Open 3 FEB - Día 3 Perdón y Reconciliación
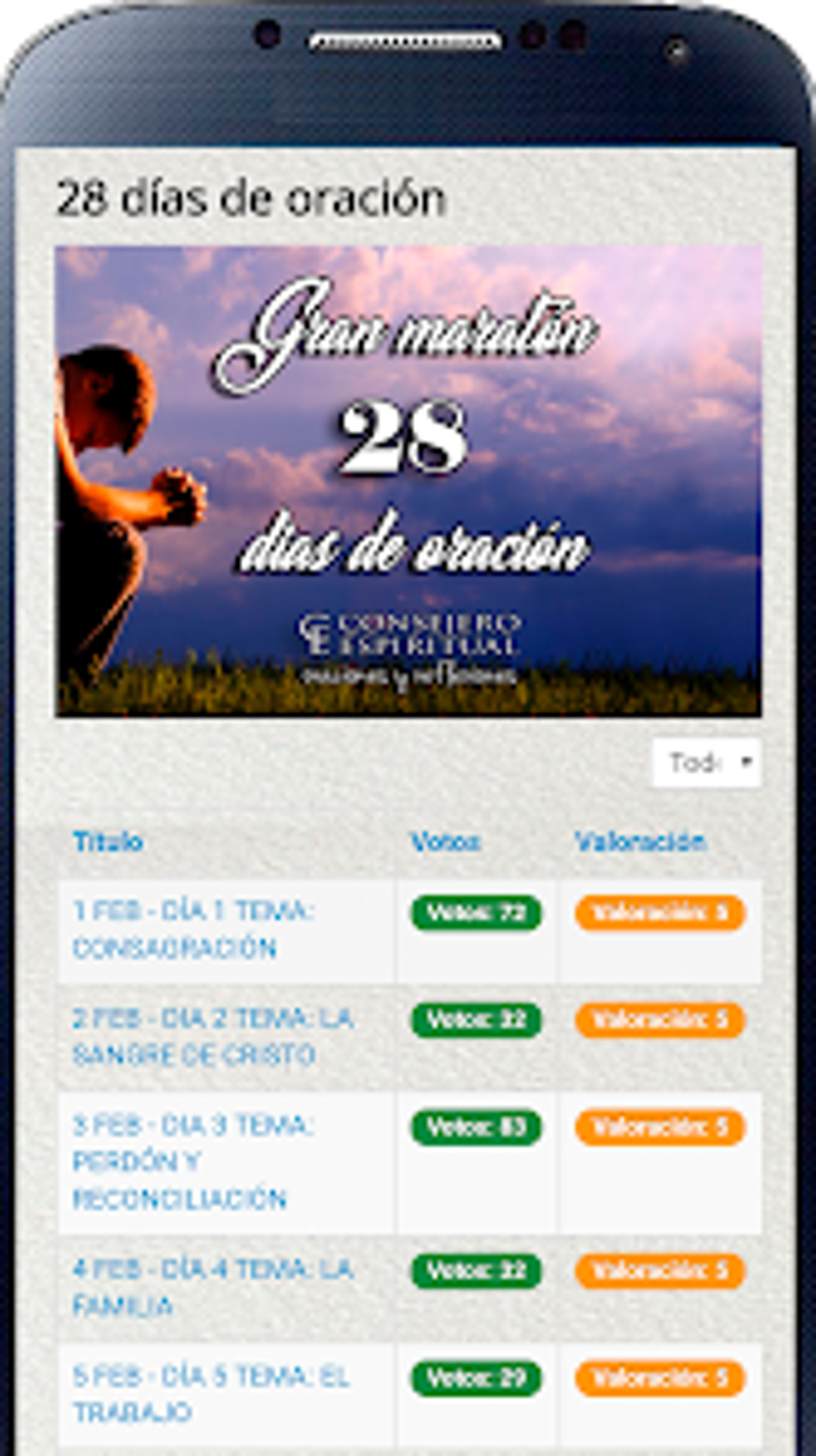The height and width of the screenshot is (1456, 816). [193, 1161]
